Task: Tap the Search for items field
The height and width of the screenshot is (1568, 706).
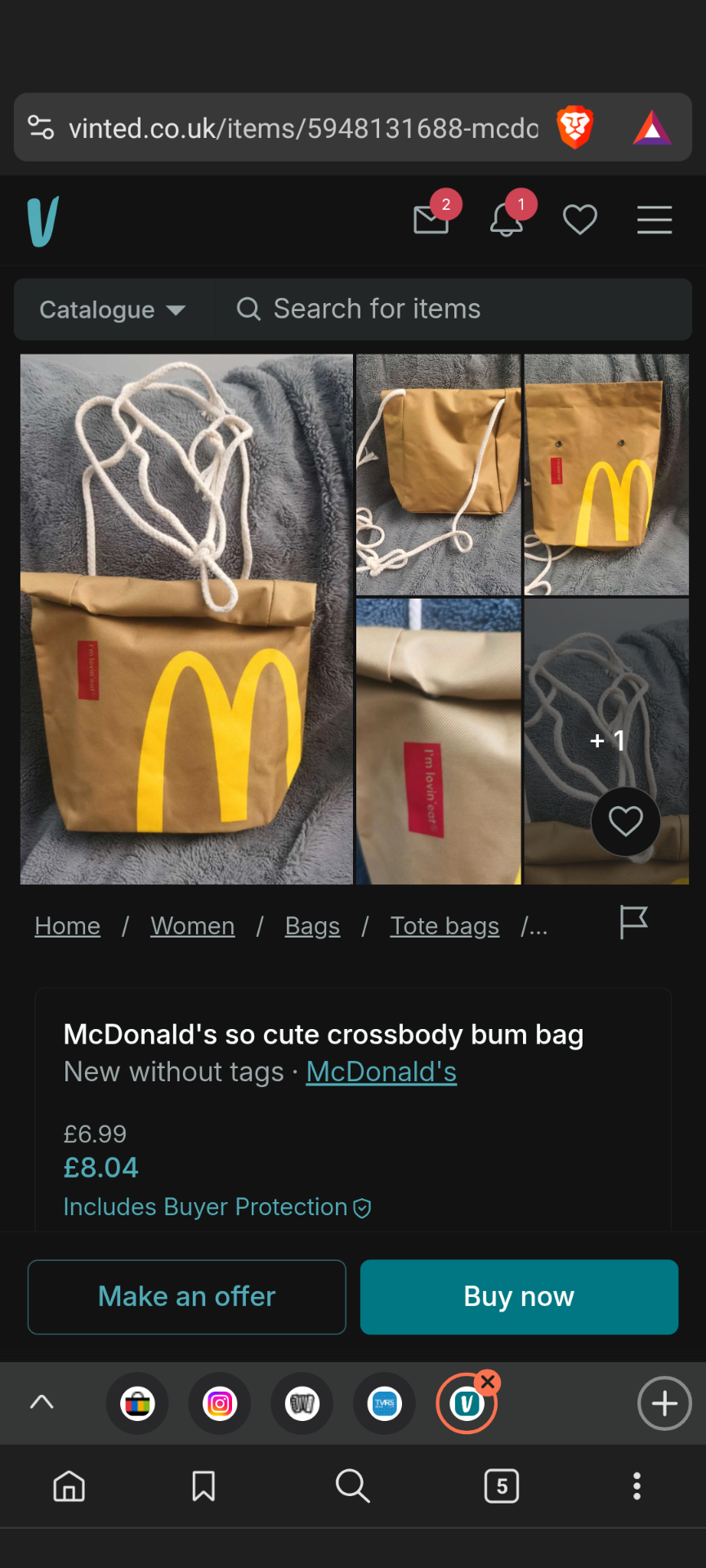Action: pyautogui.click(x=454, y=310)
